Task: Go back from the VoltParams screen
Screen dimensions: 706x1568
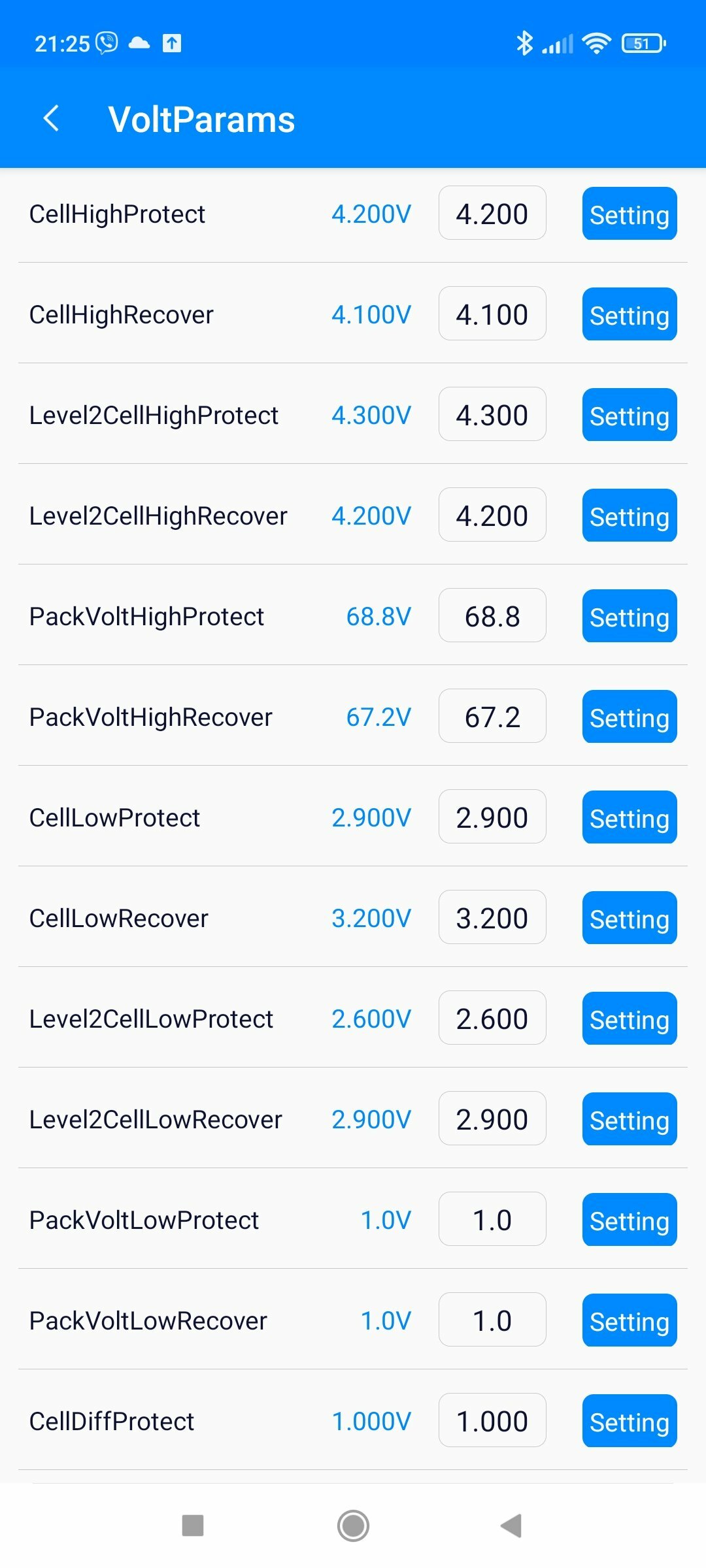Action: click(51, 119)
